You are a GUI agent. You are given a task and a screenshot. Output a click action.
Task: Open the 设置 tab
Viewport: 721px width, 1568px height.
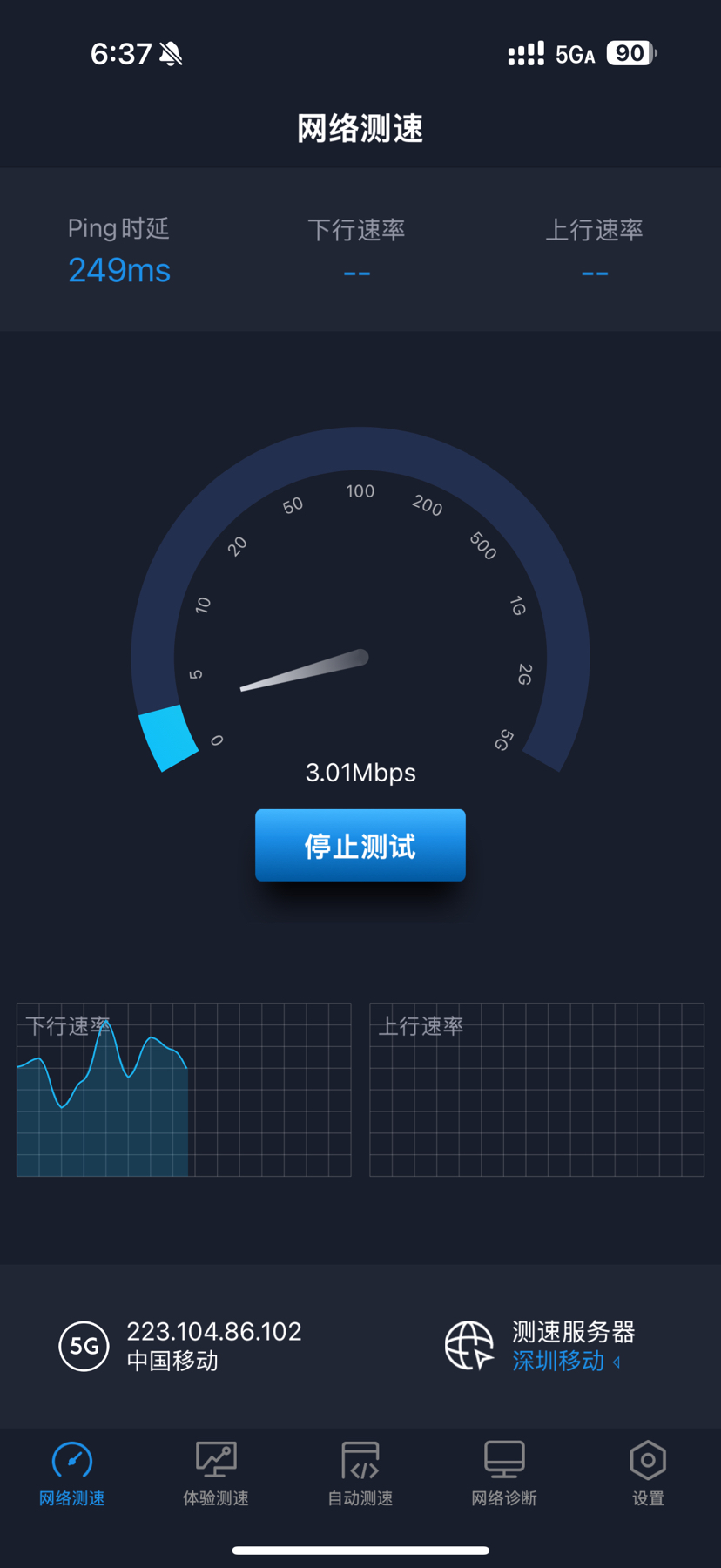(x=648, y=1474)
